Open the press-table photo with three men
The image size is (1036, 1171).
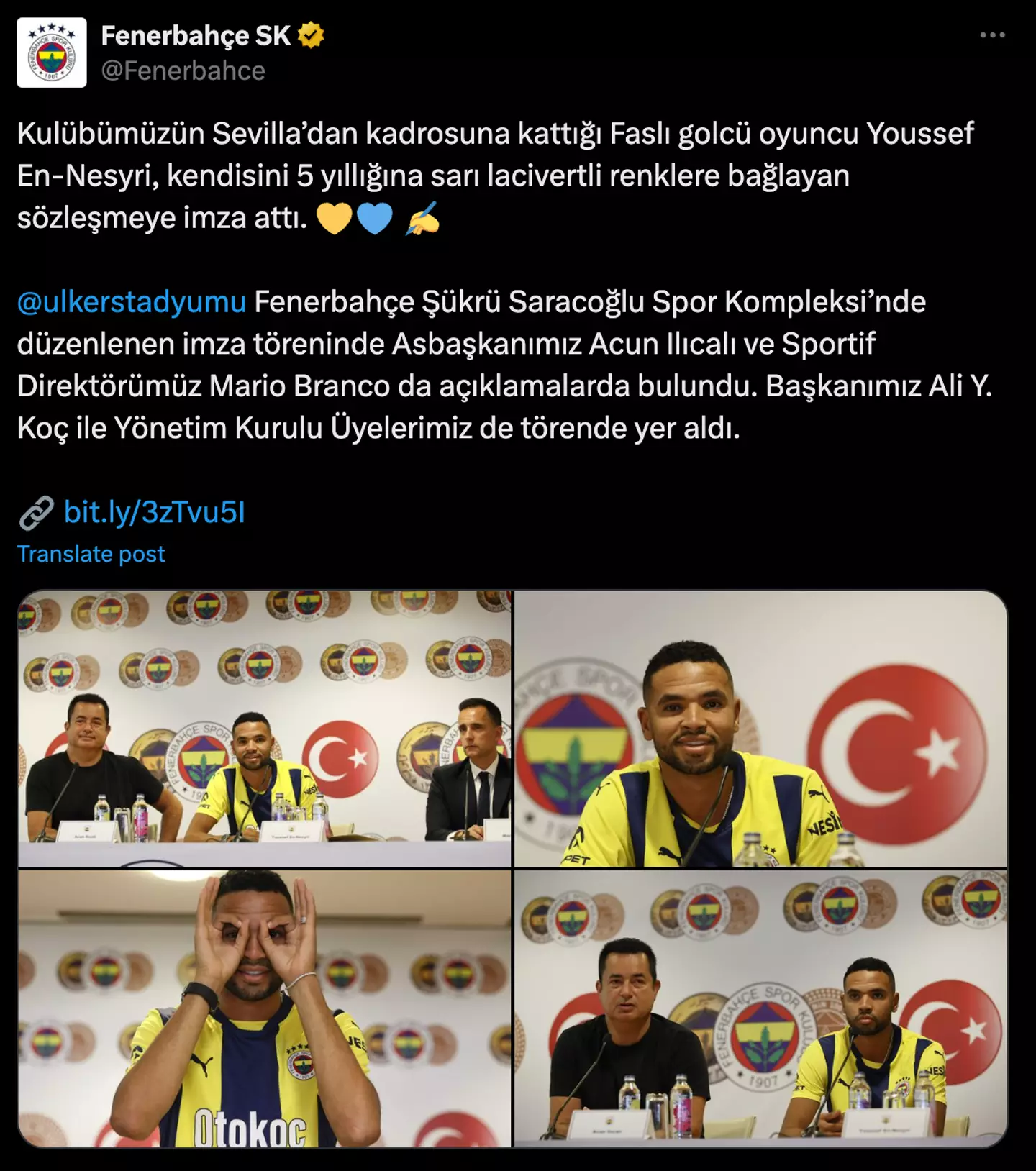click(265, 728)
